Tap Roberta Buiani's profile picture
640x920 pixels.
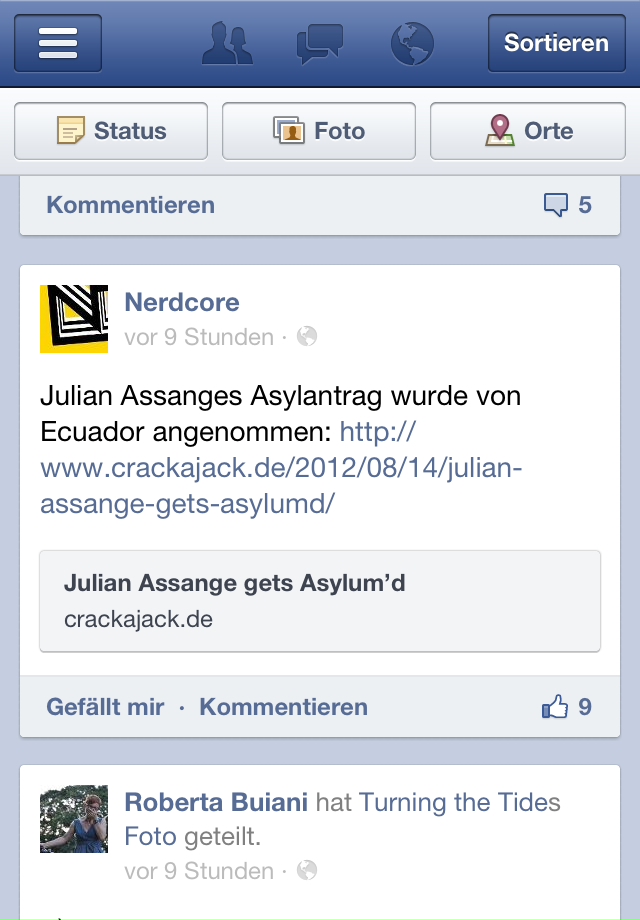click(x=74, y=819)
